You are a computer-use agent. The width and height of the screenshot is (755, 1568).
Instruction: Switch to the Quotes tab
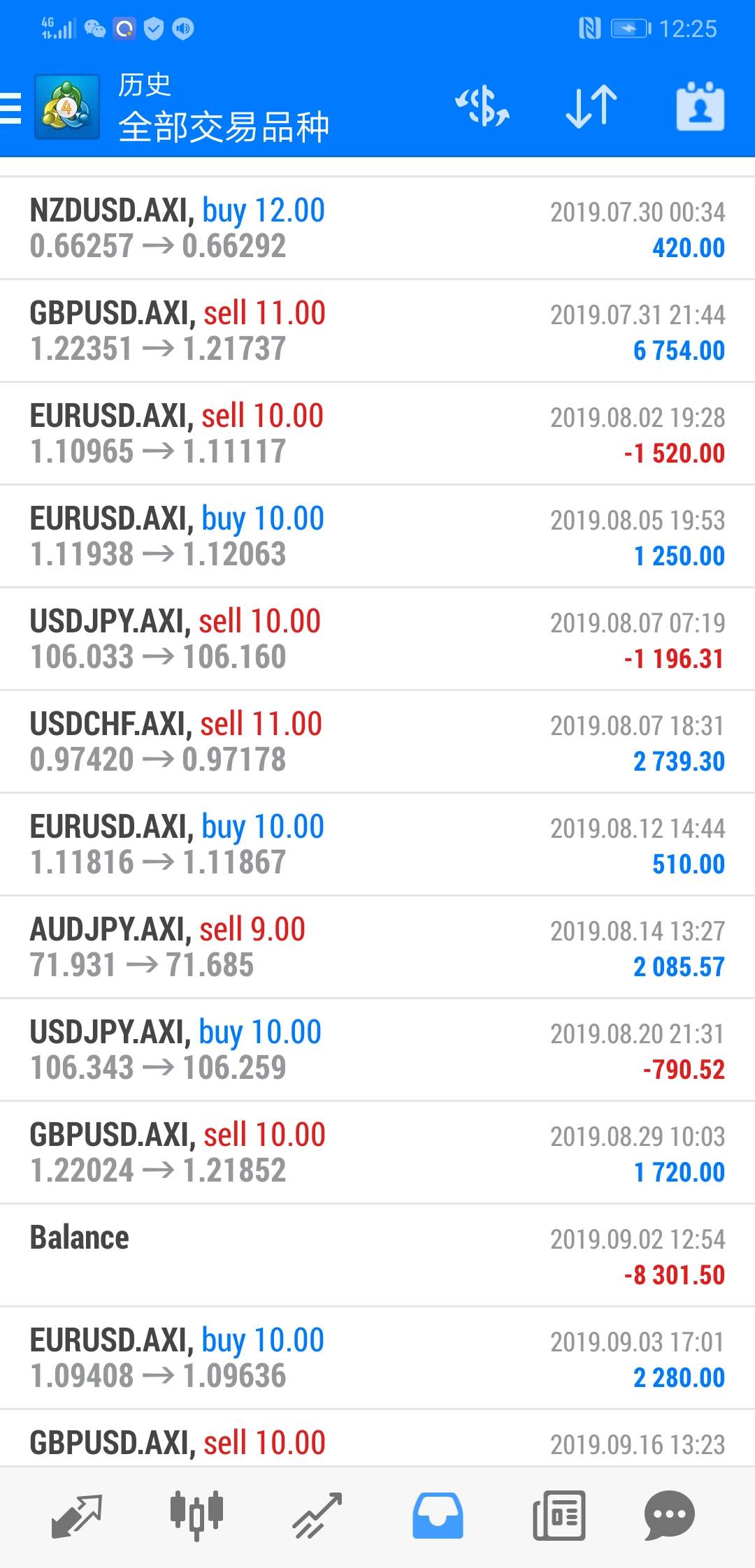point(77,1516)
